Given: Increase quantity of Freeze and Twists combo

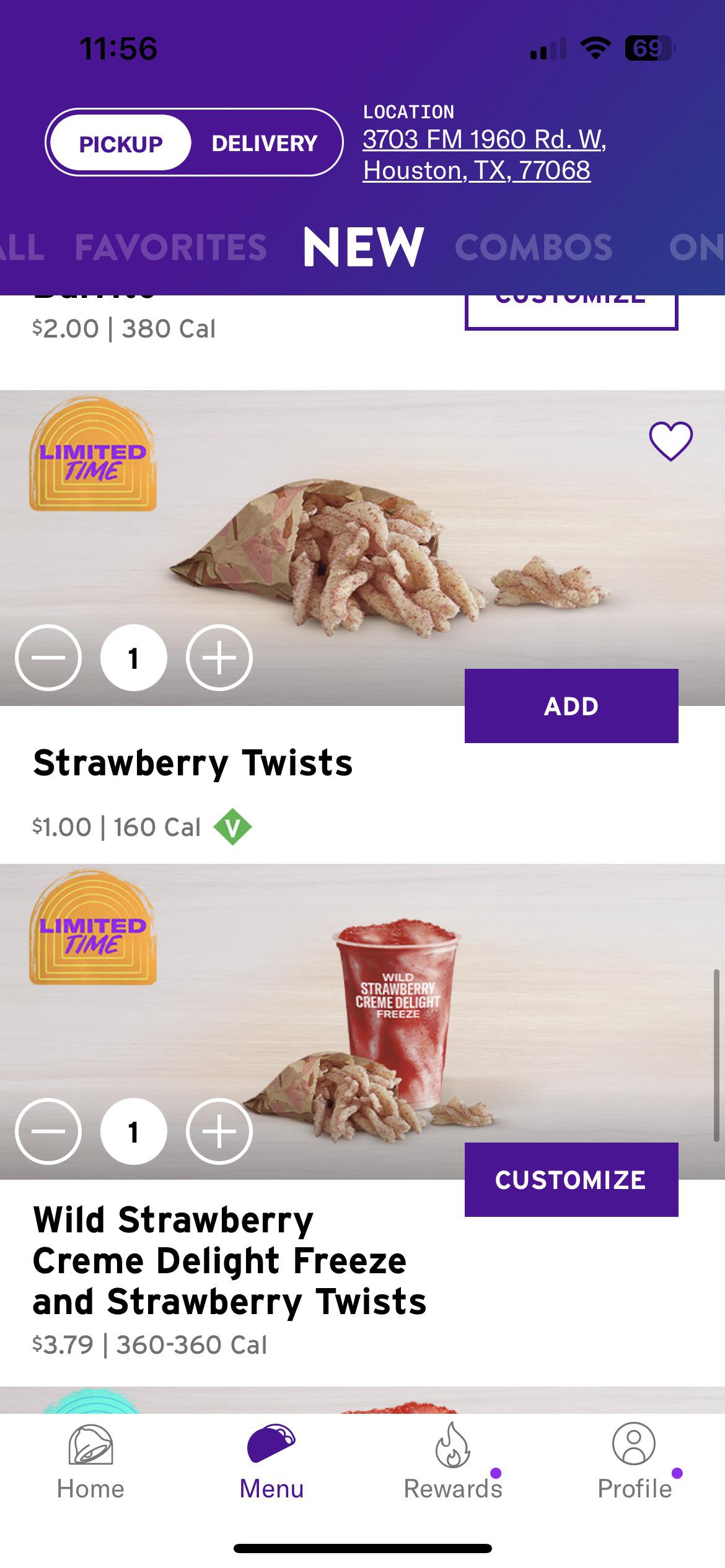Looking at the screenshot, I should pos(219,1131).
